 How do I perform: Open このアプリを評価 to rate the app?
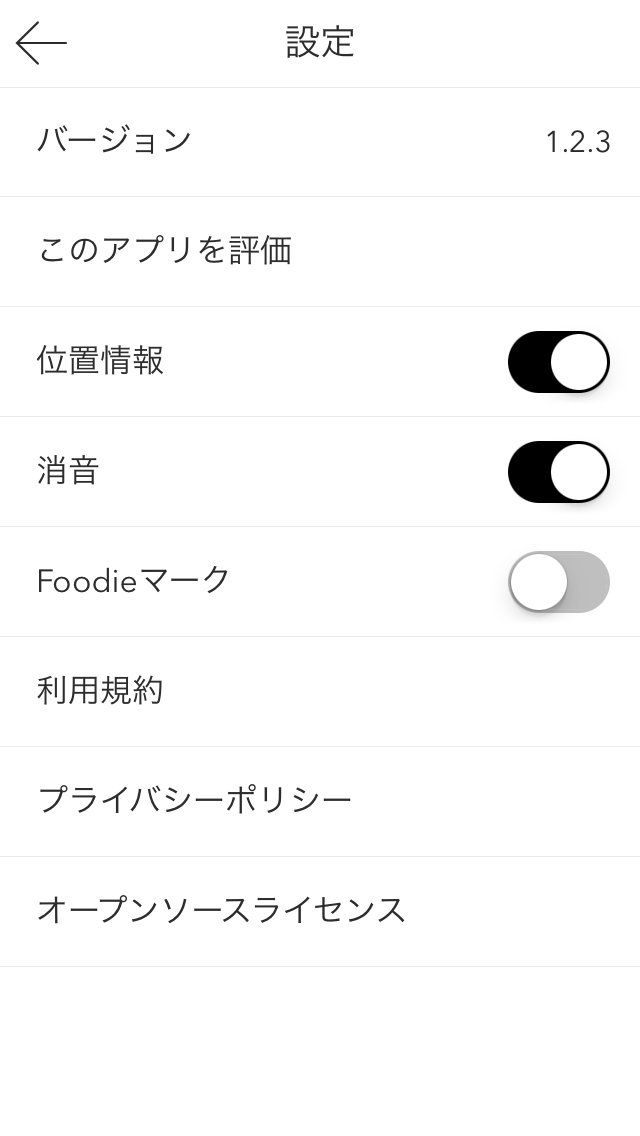(x=320, y=251)
